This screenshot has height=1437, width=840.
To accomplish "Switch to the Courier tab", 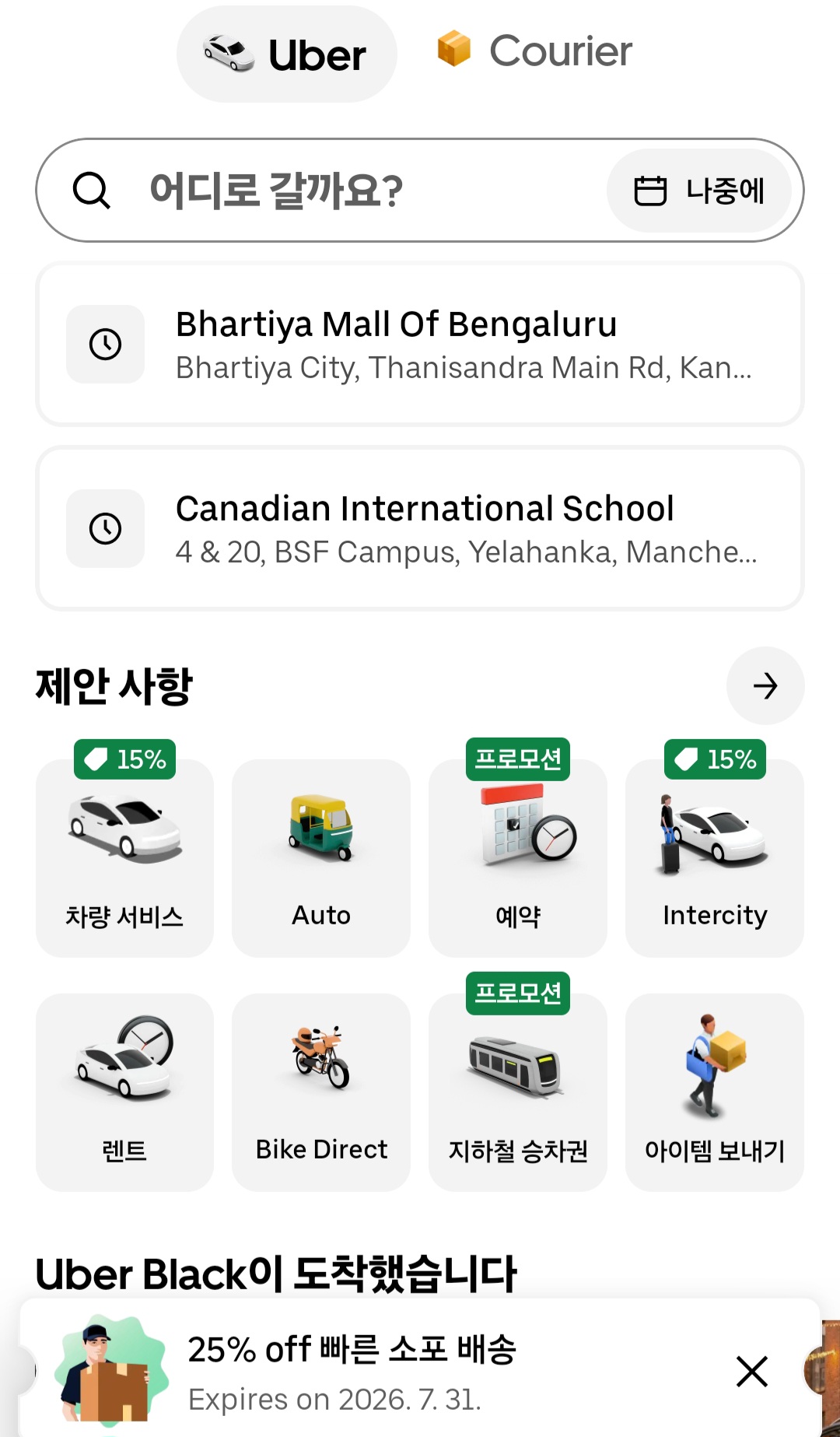I will [534, 52].
